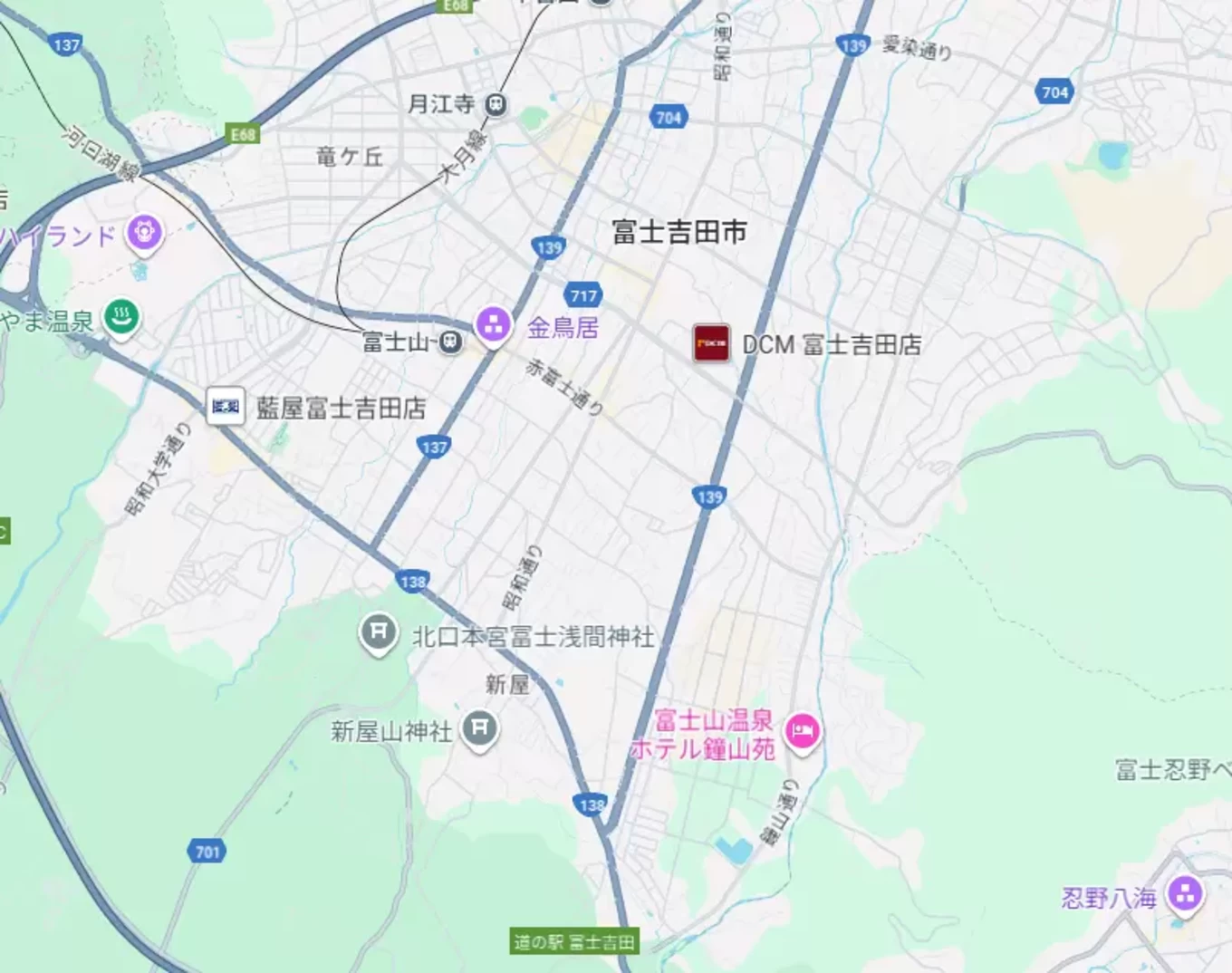This screenshot has height=973, width=1232.
Task: Select the 忍野八海 attraction marker
Action: tap(1185, 894)
